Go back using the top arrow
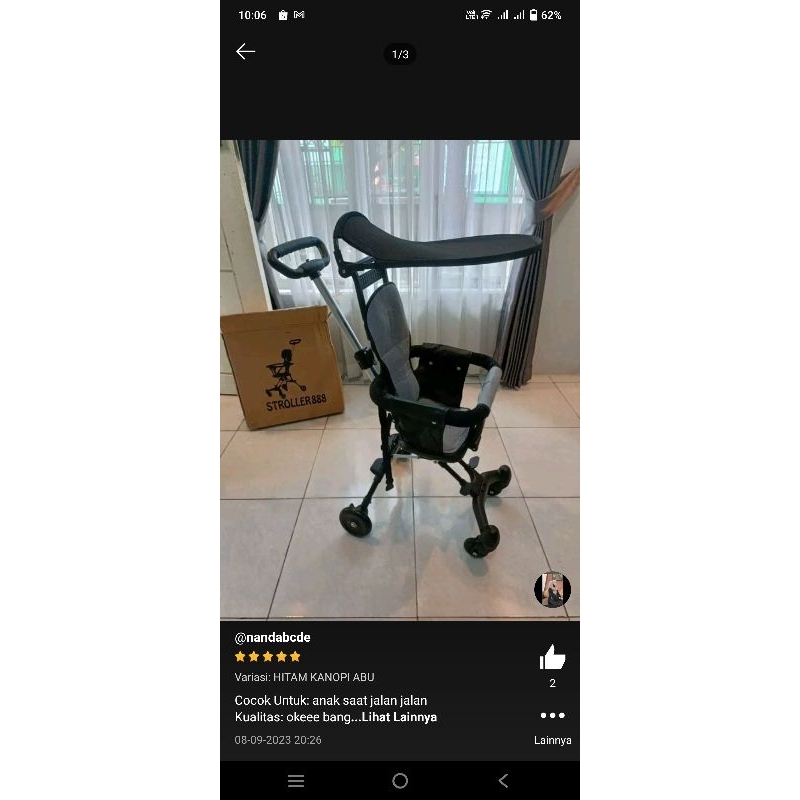This screenshot has height=800, width=800. [246, 52]
